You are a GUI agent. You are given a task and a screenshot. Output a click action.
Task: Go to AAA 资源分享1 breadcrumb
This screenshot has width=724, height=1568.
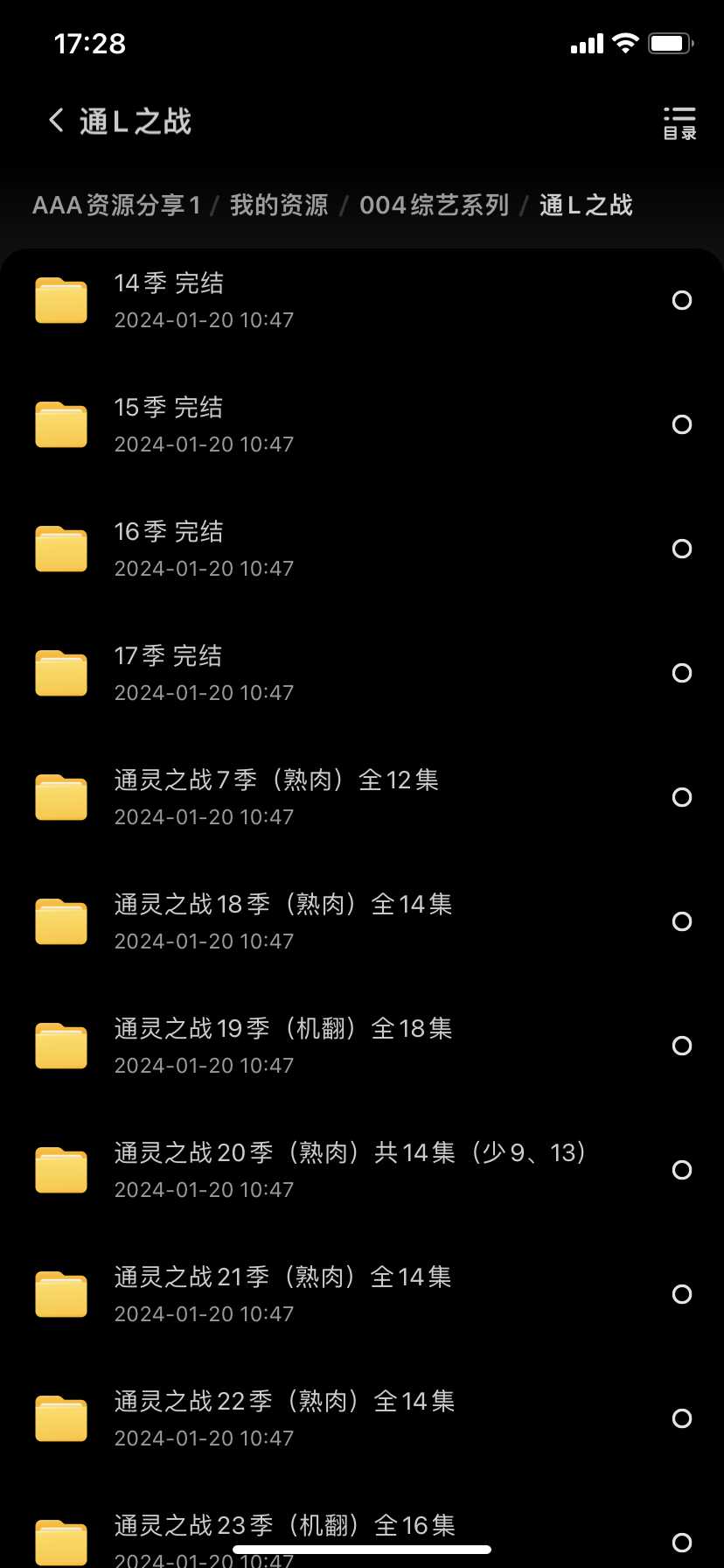click(x=116, y=204)
